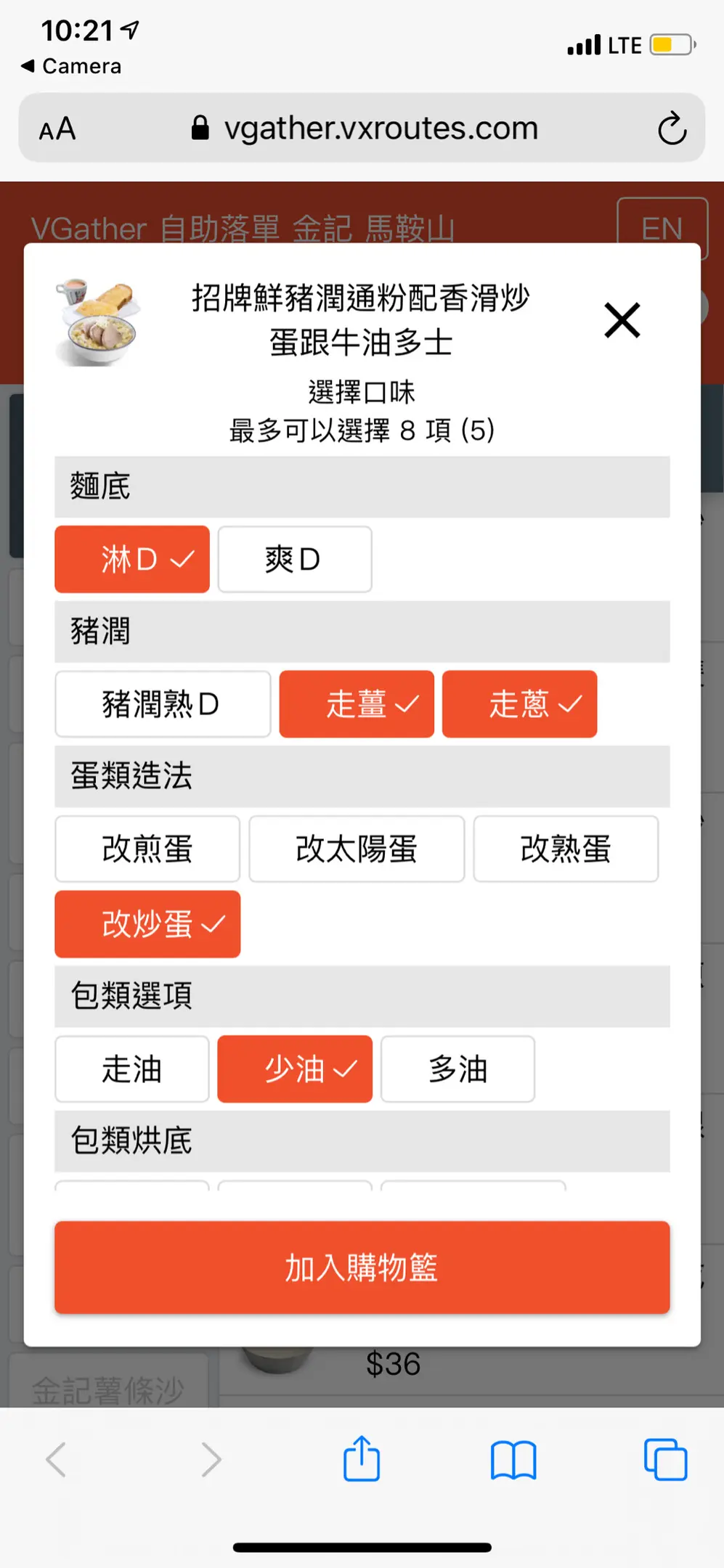Close the flavor selection dialog
724x1568 pixels.
622,320
